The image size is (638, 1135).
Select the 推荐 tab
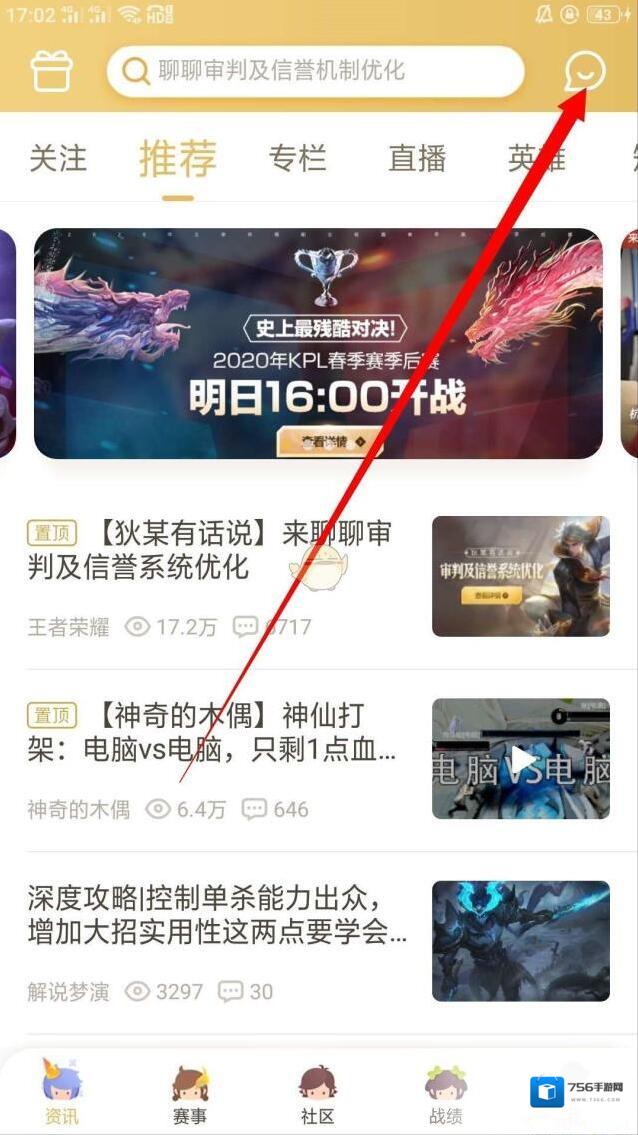pos(178,158)
